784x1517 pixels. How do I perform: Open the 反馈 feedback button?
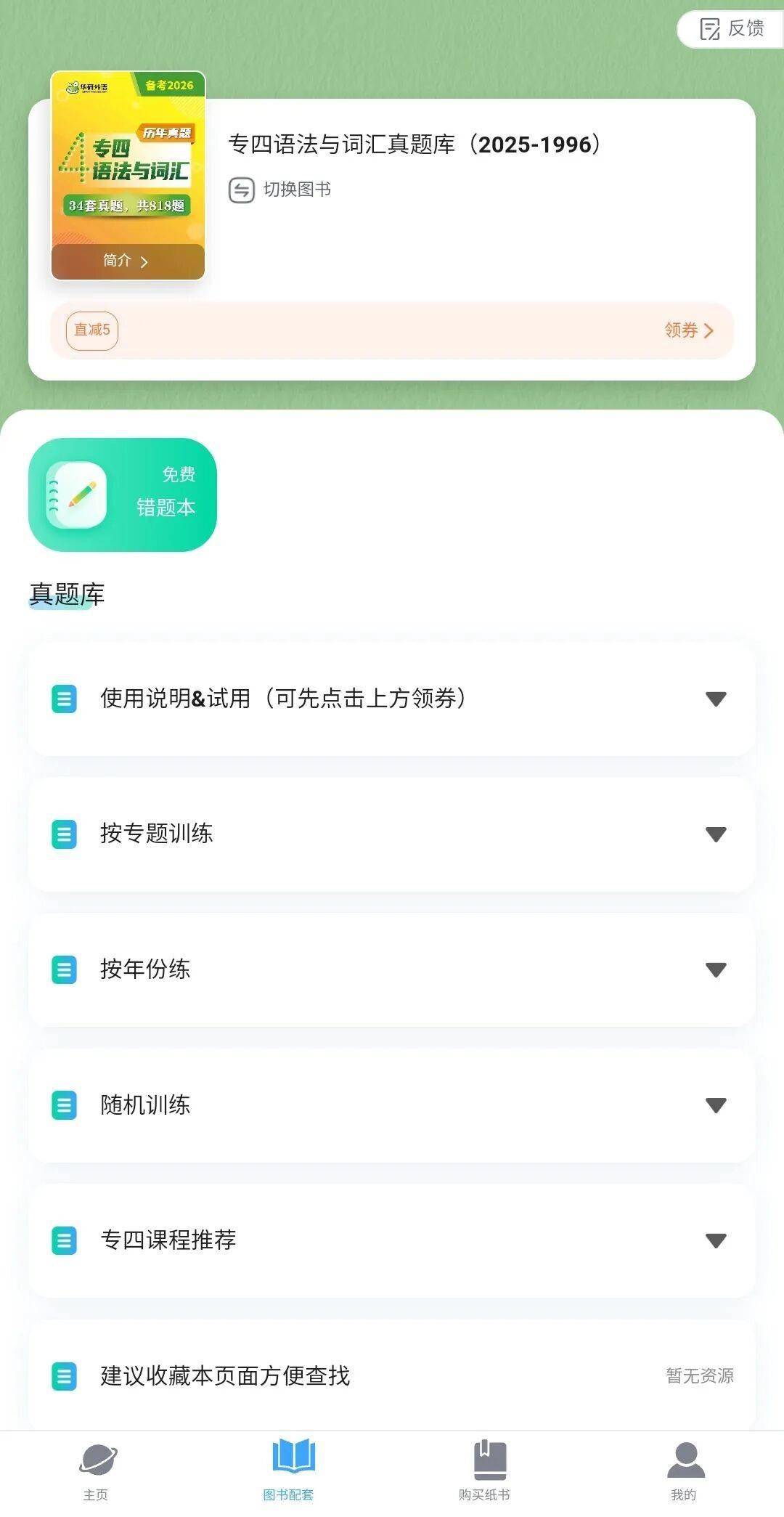coord(732,29)
